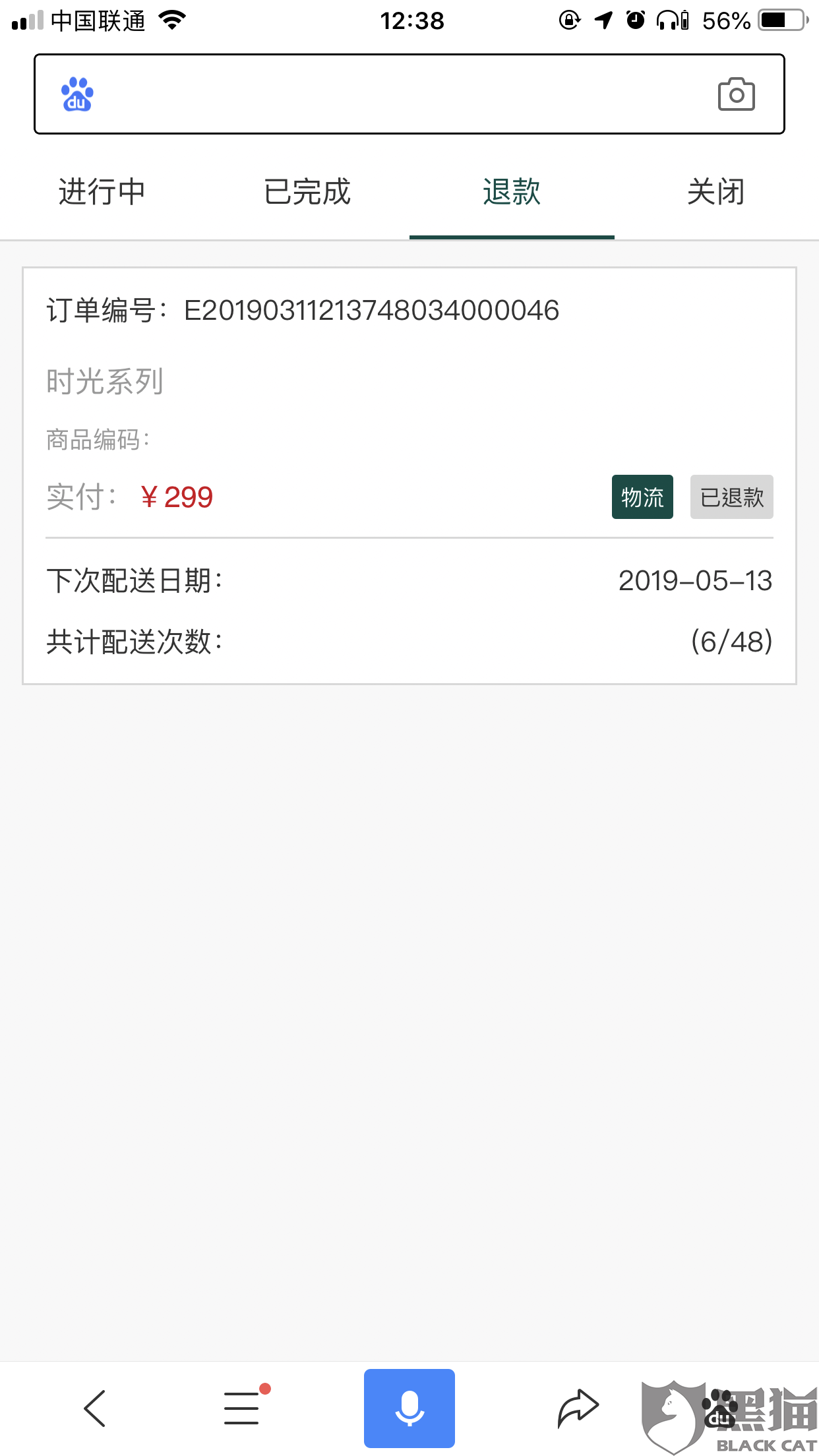Tap the 已退款 status button
Viewport: 819px width, 1456px height.
coord(731,497)
